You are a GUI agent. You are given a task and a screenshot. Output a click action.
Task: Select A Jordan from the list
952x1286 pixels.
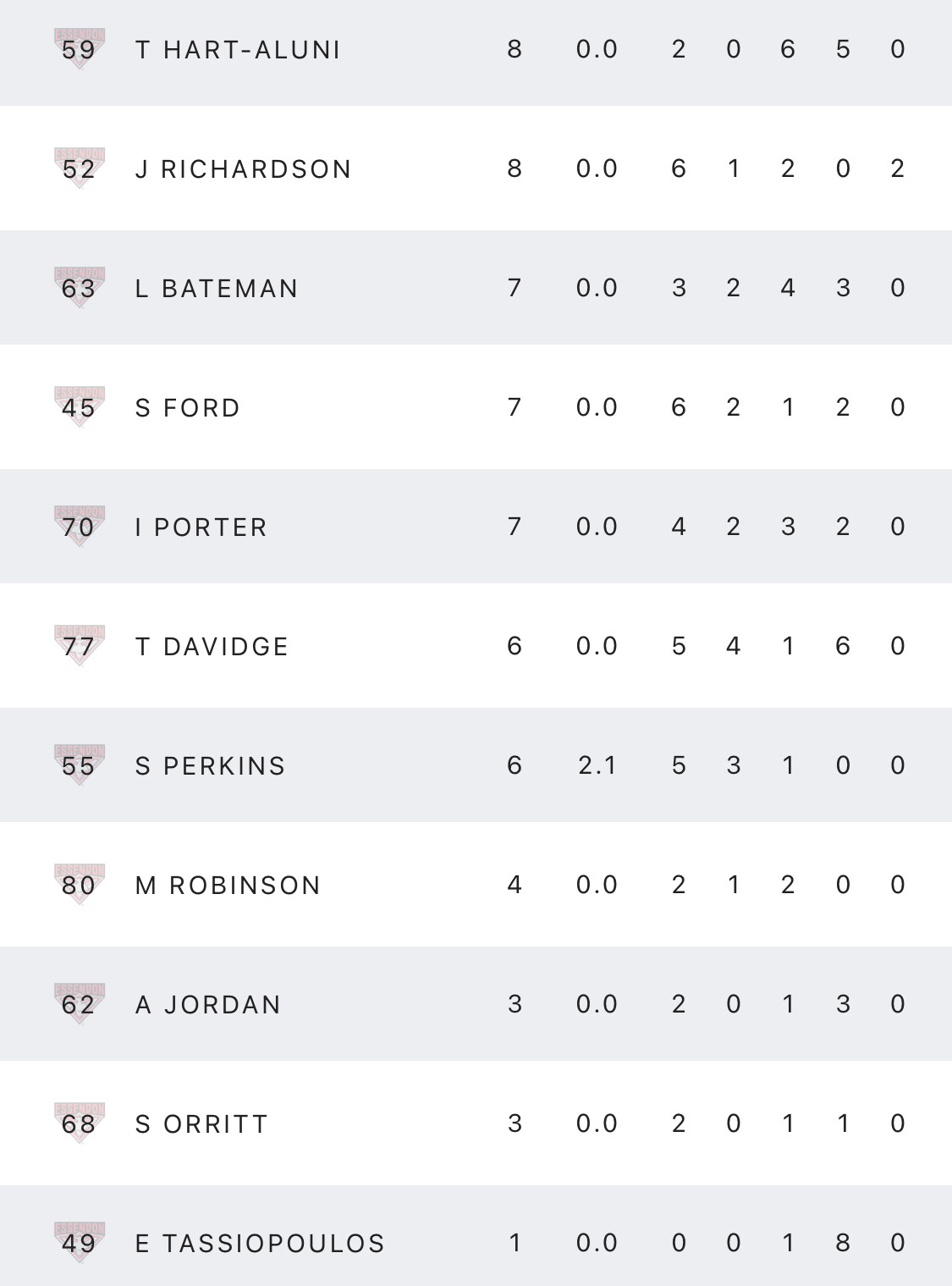(208, 1005)
